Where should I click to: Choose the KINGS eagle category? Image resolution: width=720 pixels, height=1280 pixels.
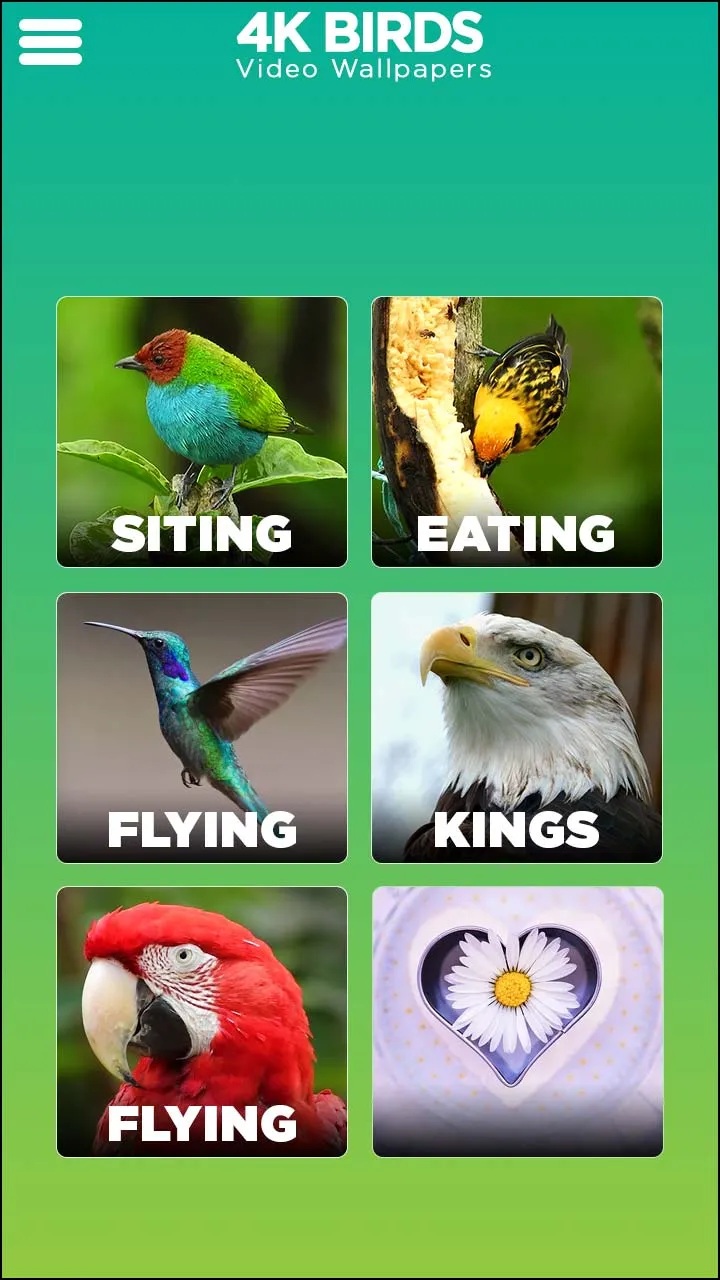[517, 728]
